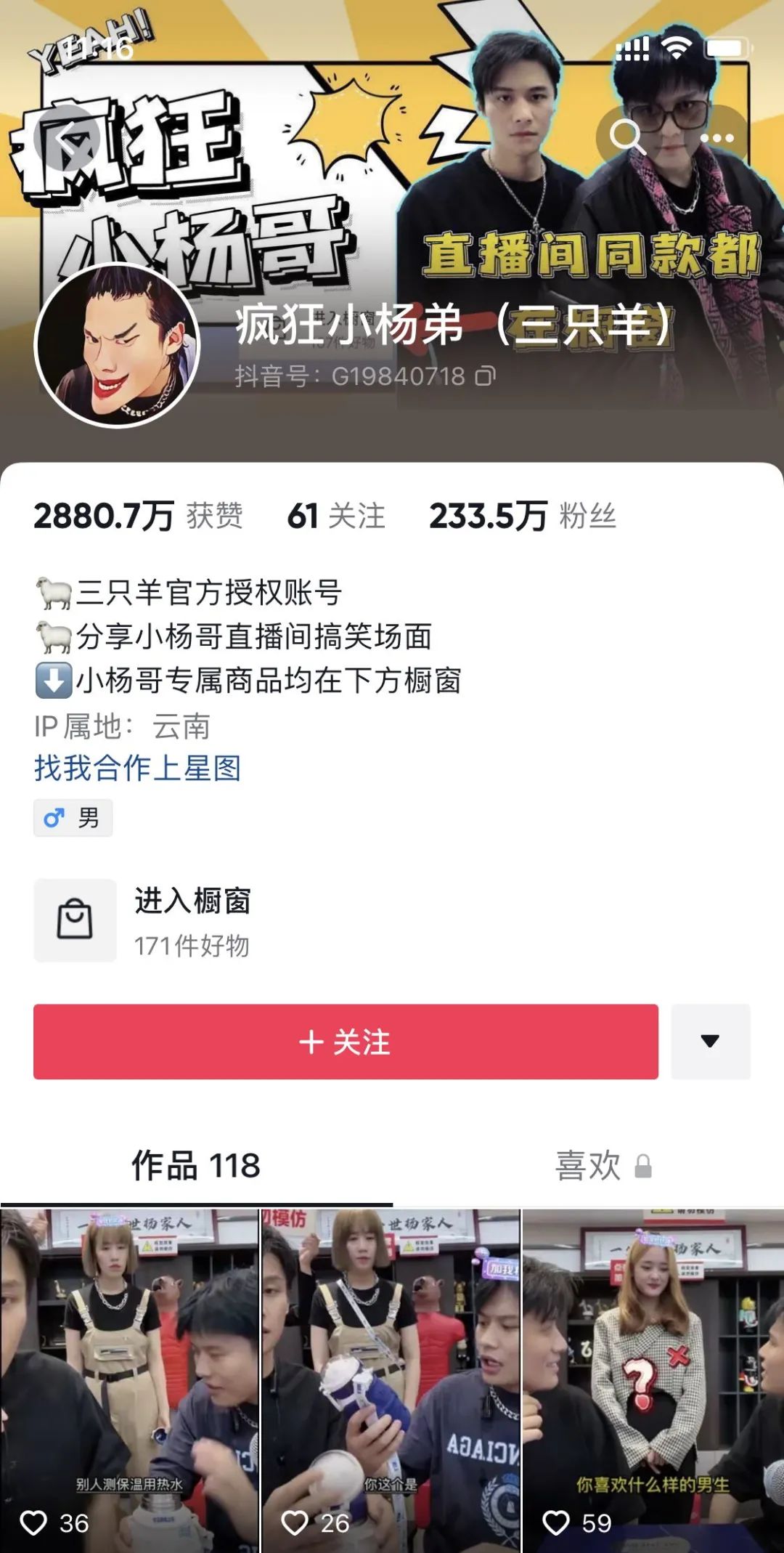Expand the dropdown beside the follow button
784x1553 pixels.
(709, 1042)
